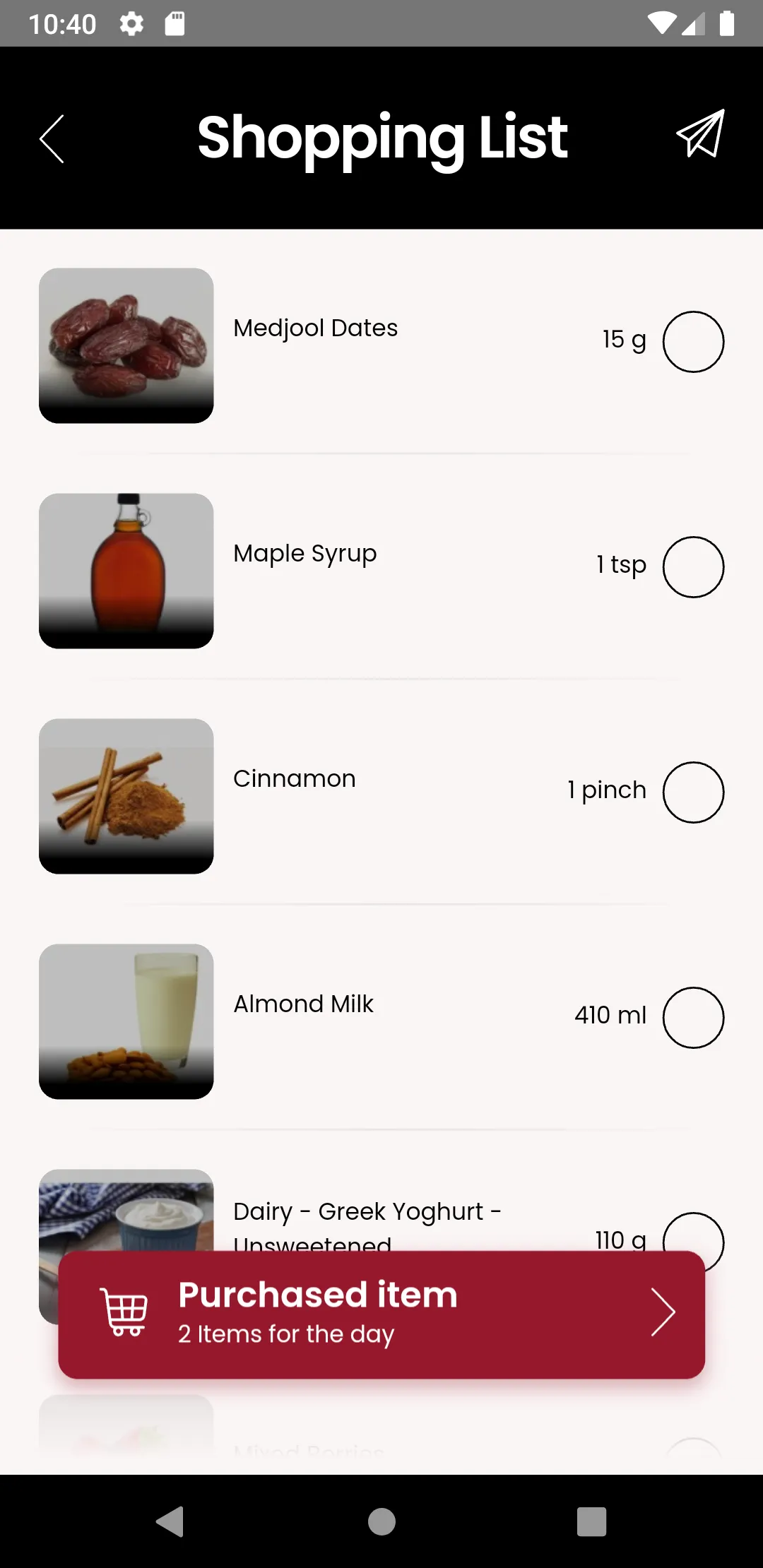Go back using the header arrow

click(x=52, y=138)
